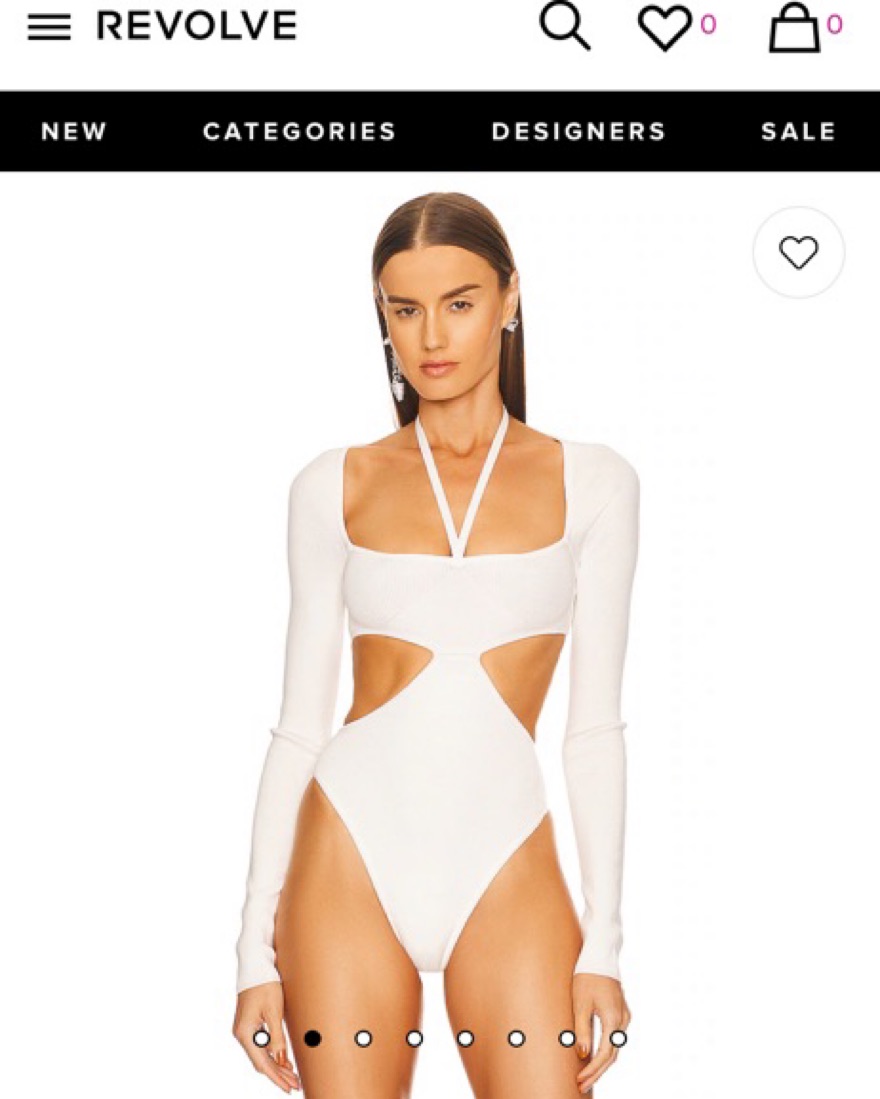Open the search magnifier
Viewport: 880px width, 1099px height.
(565, 26)
